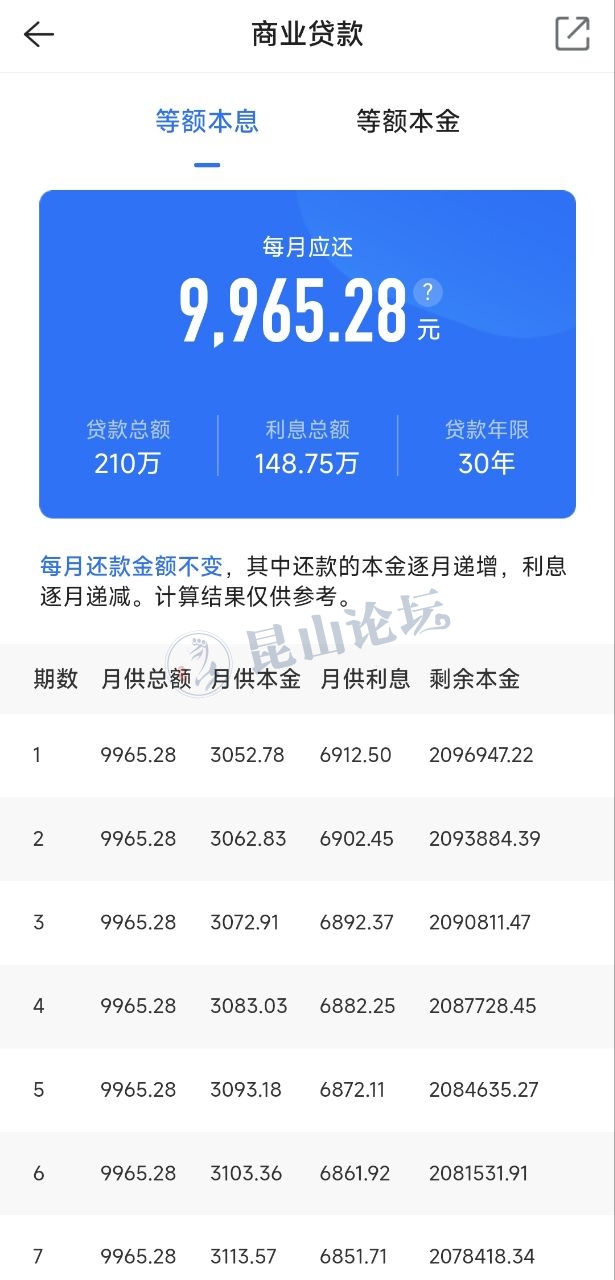
Task: Open the question mark help beside 9,965.28
Action: pos(428,292)
